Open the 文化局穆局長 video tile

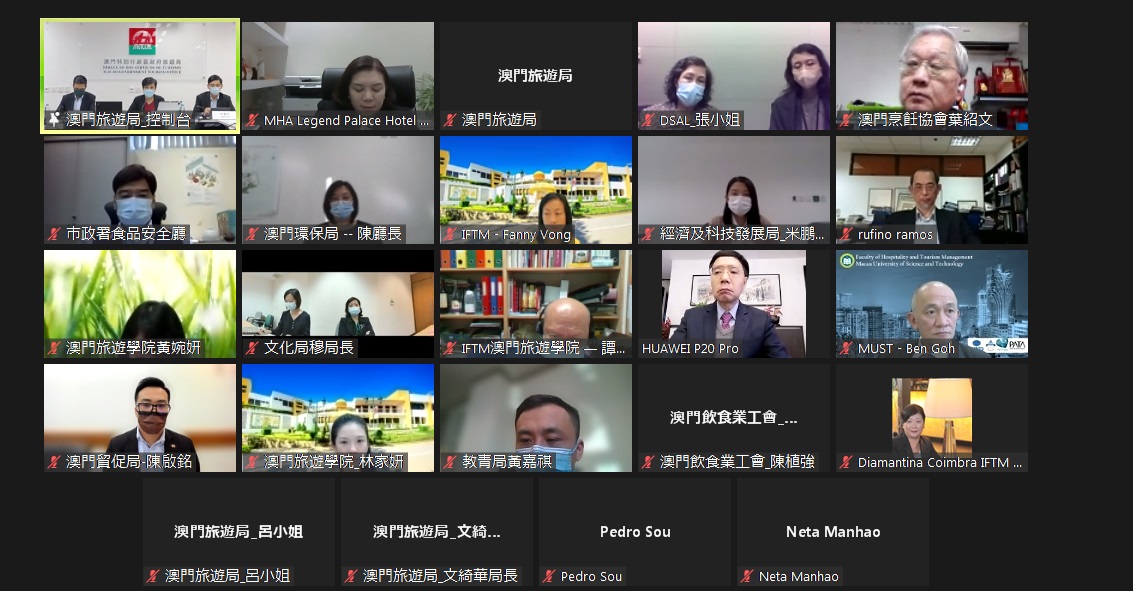(x=338, y=304)
